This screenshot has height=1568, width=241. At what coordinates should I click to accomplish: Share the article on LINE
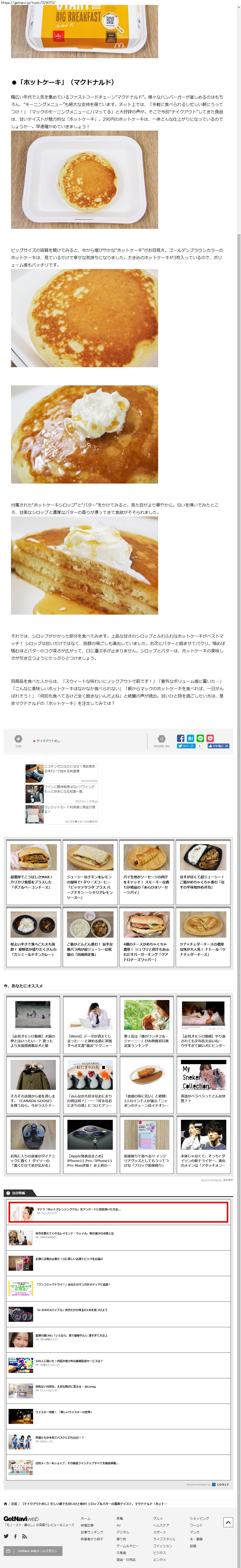200,738
